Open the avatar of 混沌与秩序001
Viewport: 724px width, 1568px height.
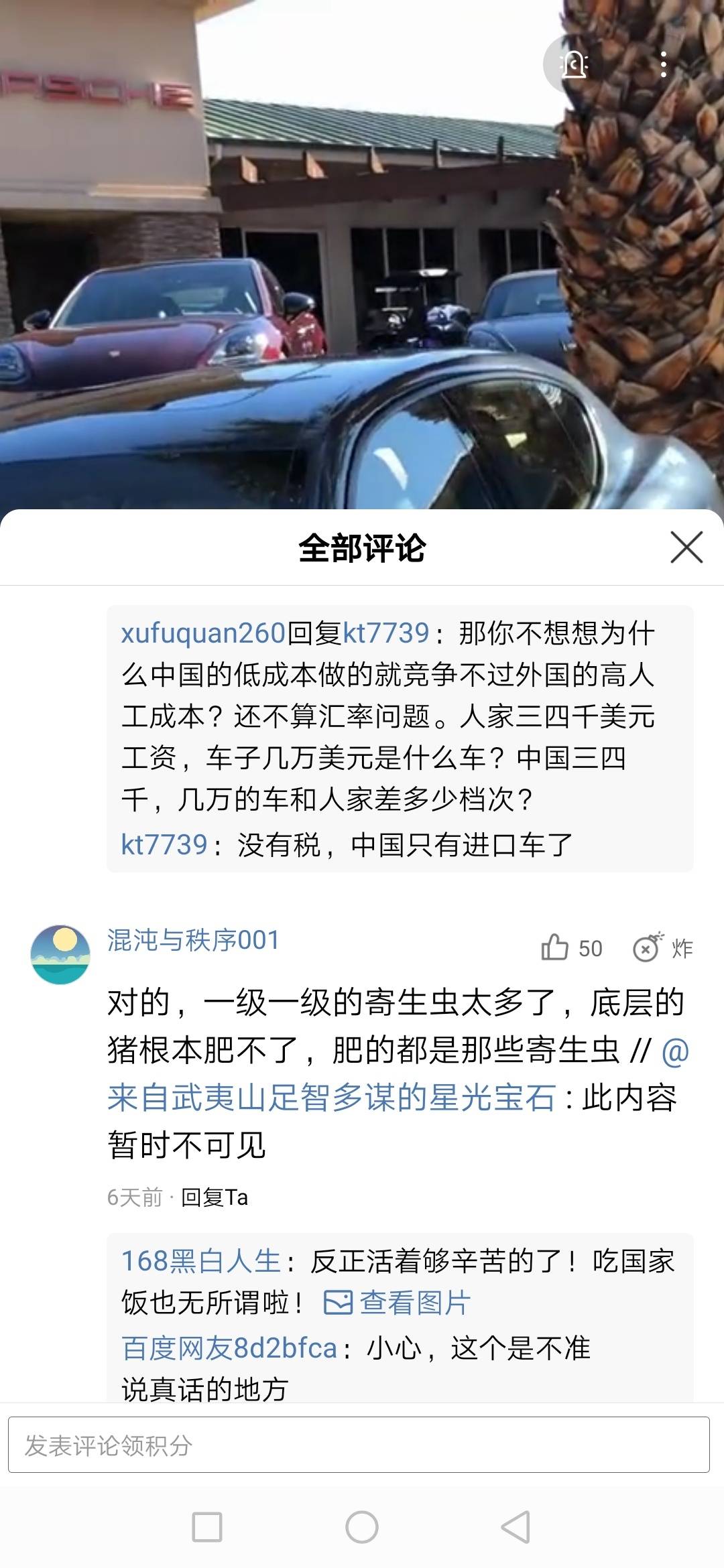60,954
